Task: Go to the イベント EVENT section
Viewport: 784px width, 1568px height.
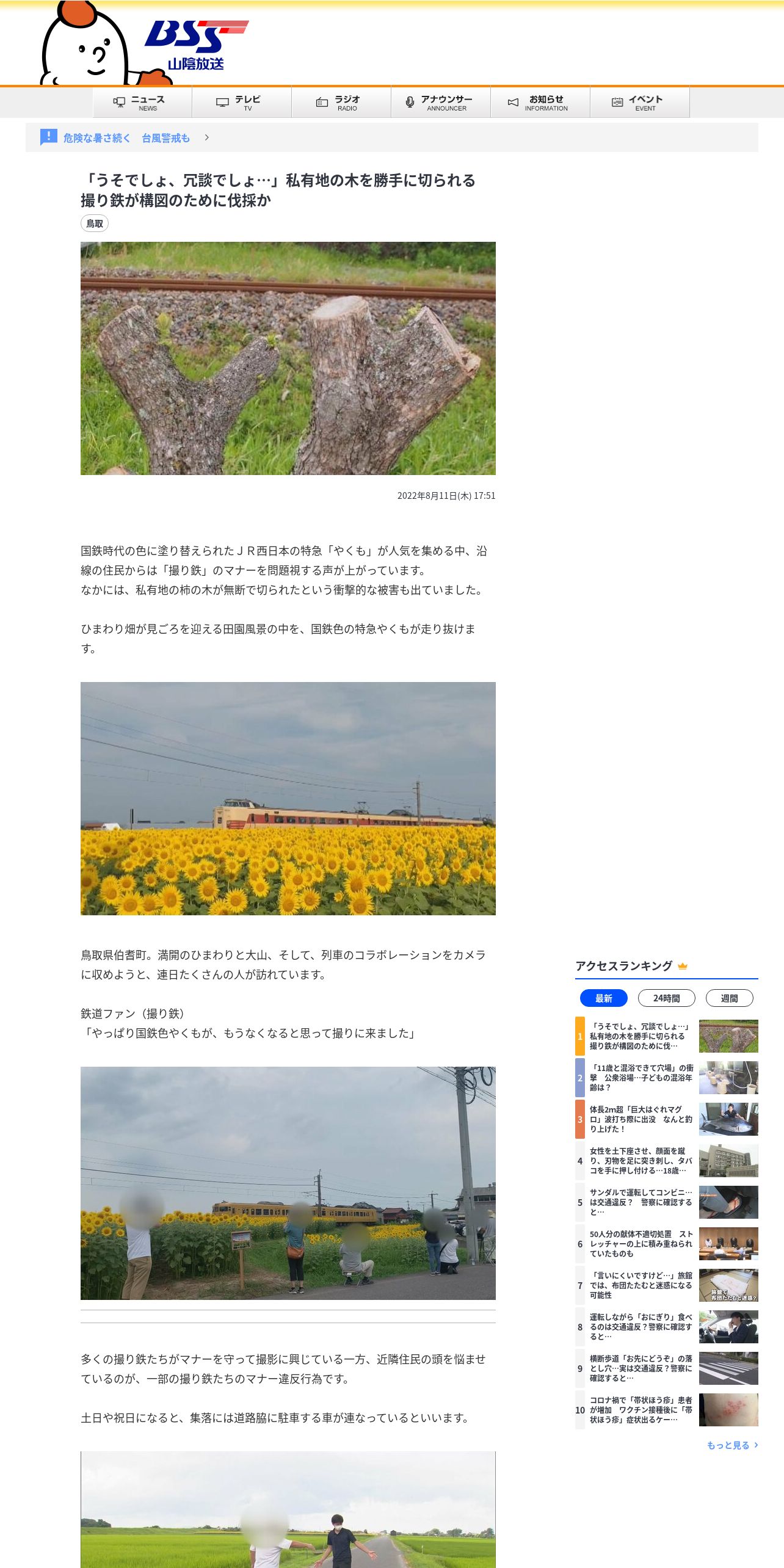Action: point(640,103)
